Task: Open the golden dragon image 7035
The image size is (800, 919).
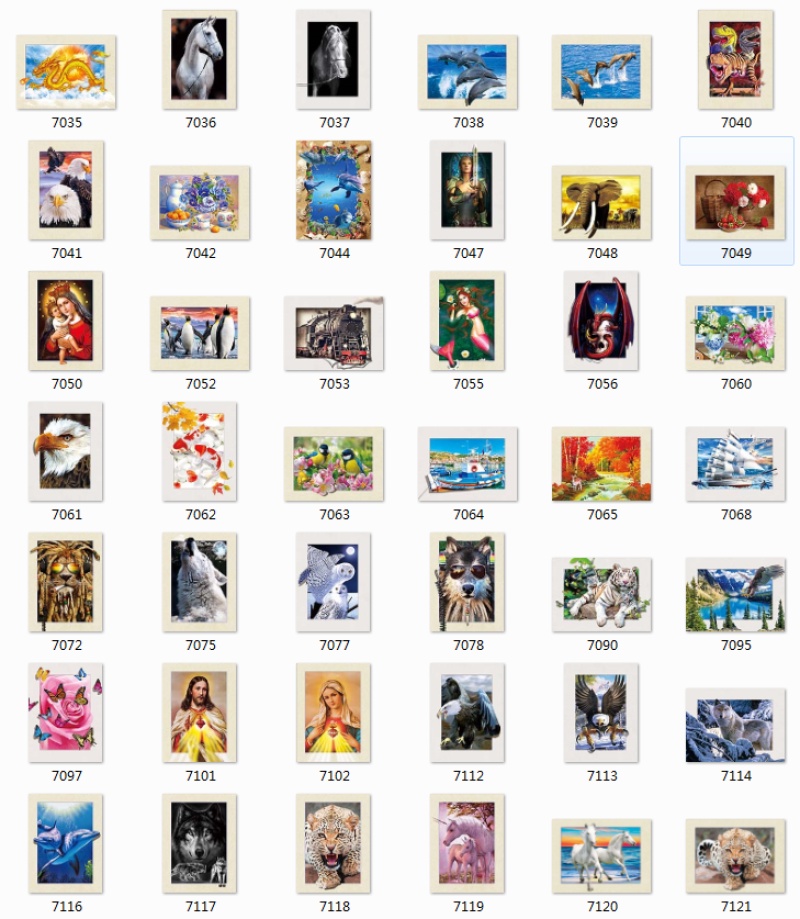Action: tap(66, 72)
